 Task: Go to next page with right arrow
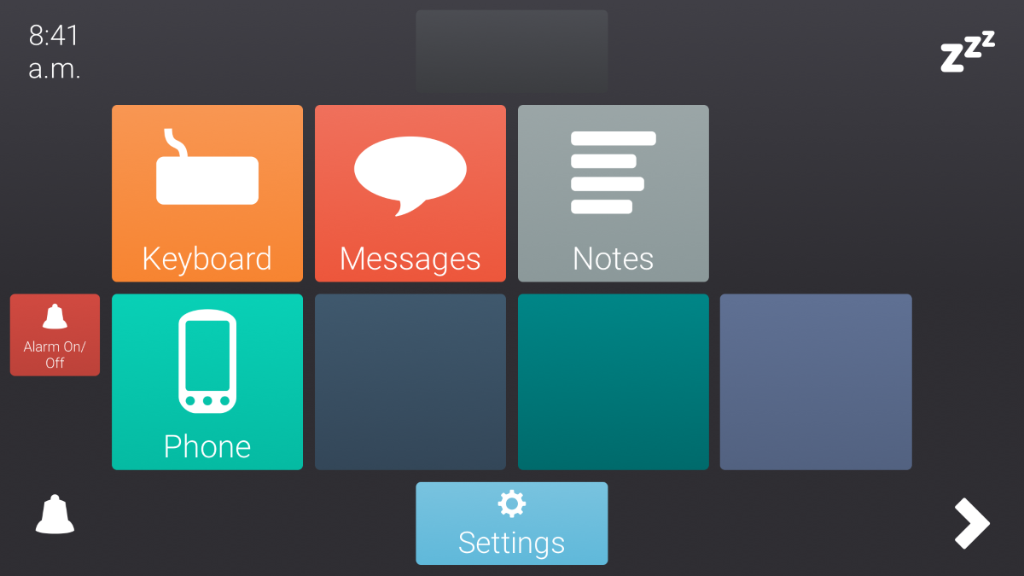point(971,523)
